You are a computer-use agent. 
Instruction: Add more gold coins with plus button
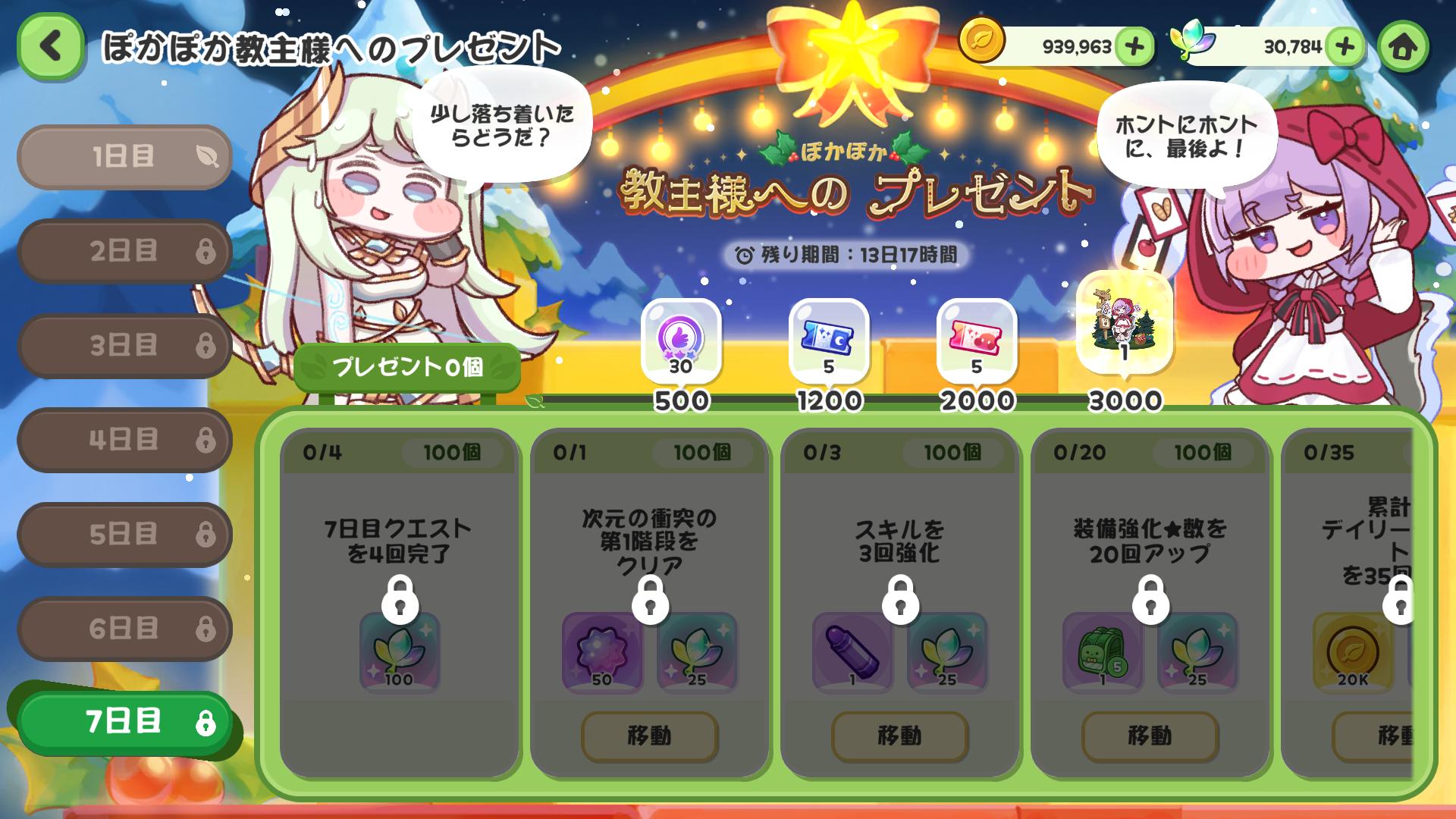coord(1134,47)
